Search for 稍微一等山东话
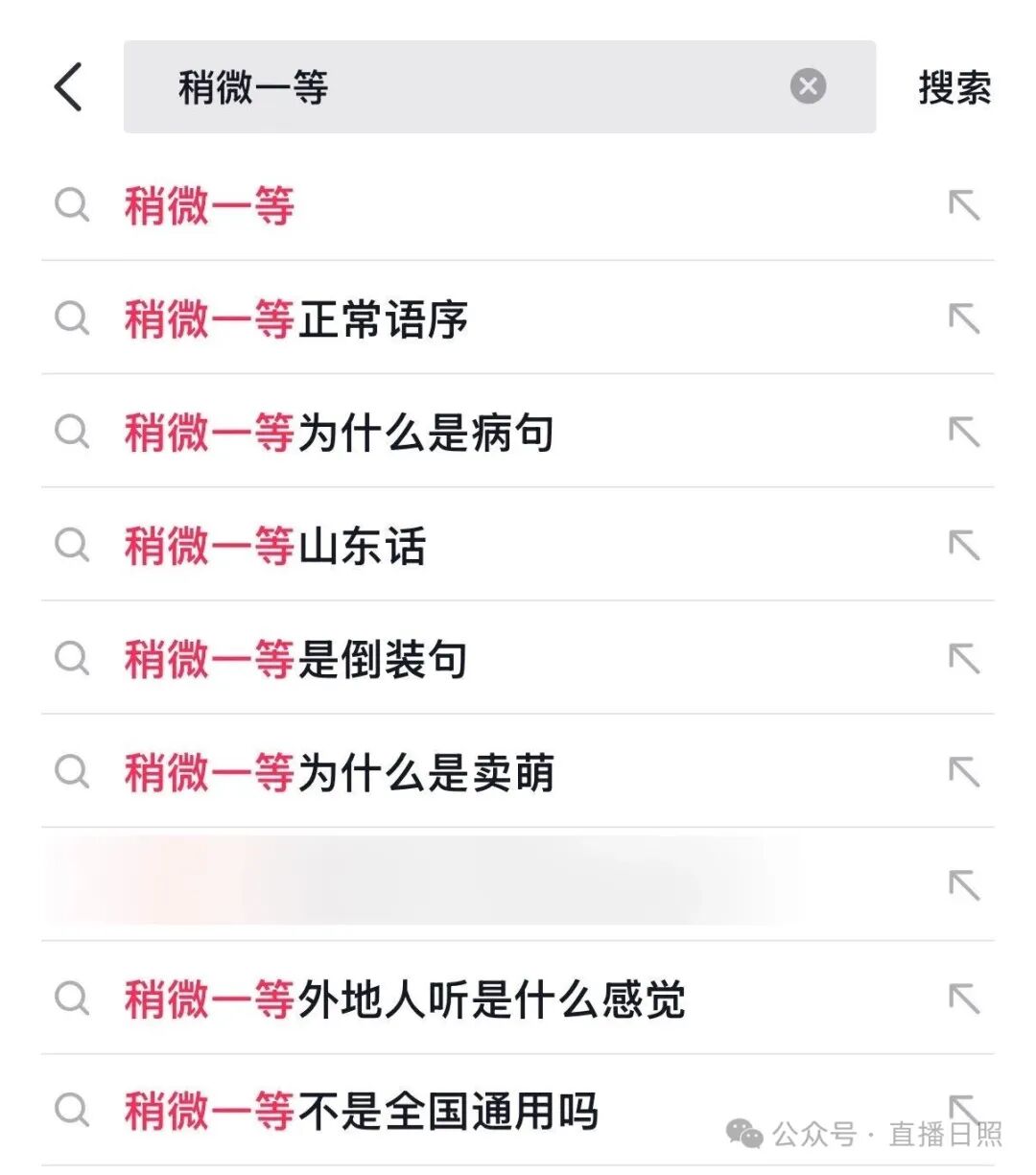 pyautogui.click(x=274, y=546)
